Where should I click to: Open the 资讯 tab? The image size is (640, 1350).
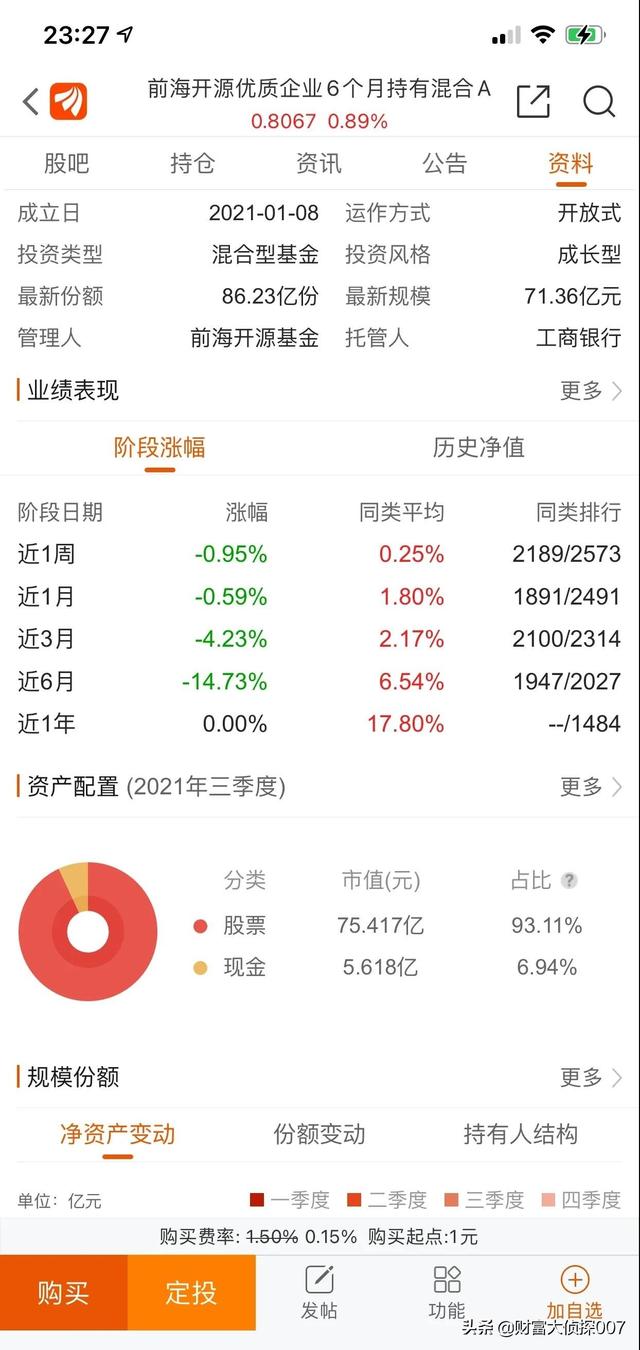pos(318,163)
